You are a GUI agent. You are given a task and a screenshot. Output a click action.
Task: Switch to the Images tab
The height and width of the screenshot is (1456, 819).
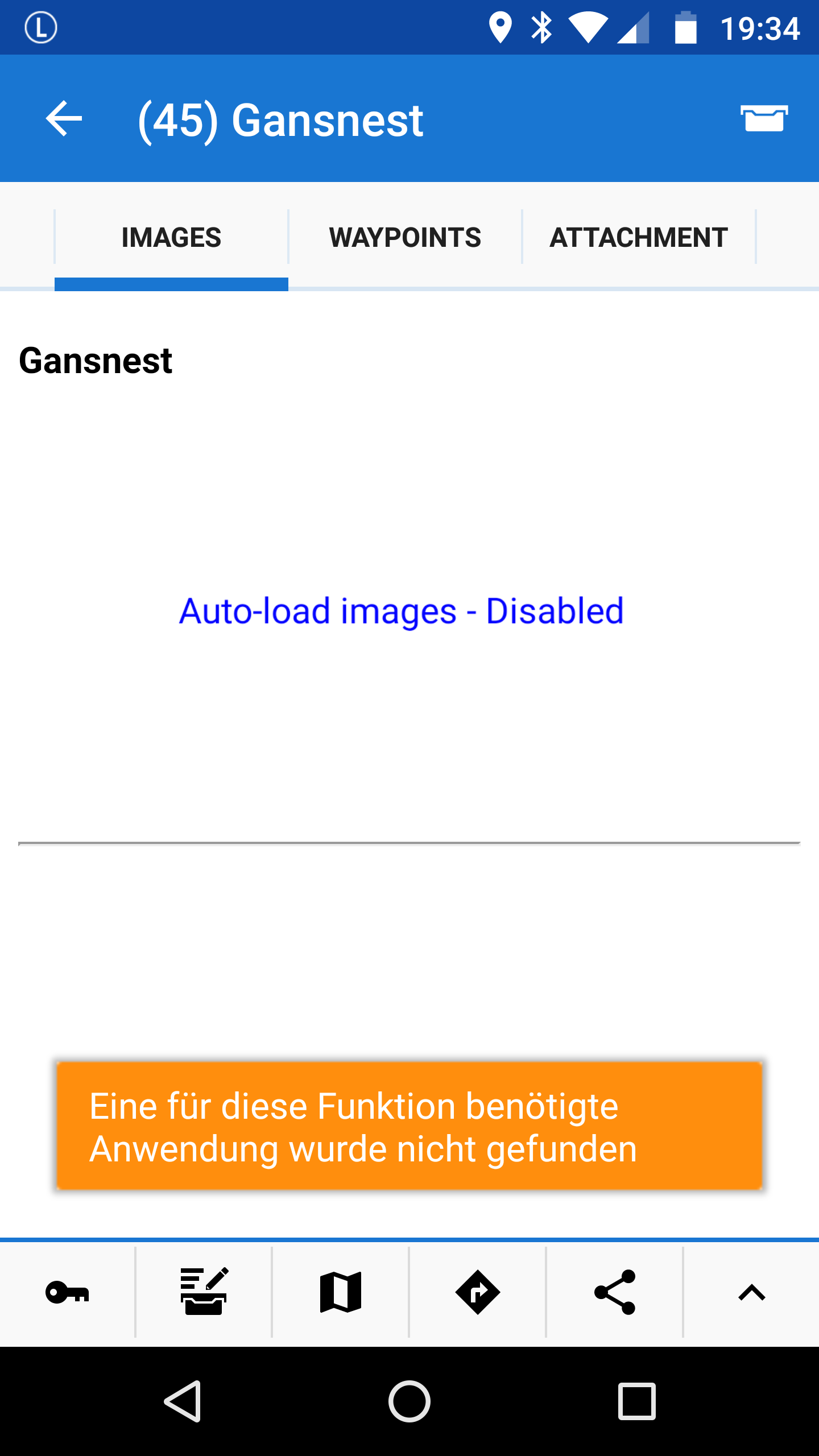(x=171, y=237)
